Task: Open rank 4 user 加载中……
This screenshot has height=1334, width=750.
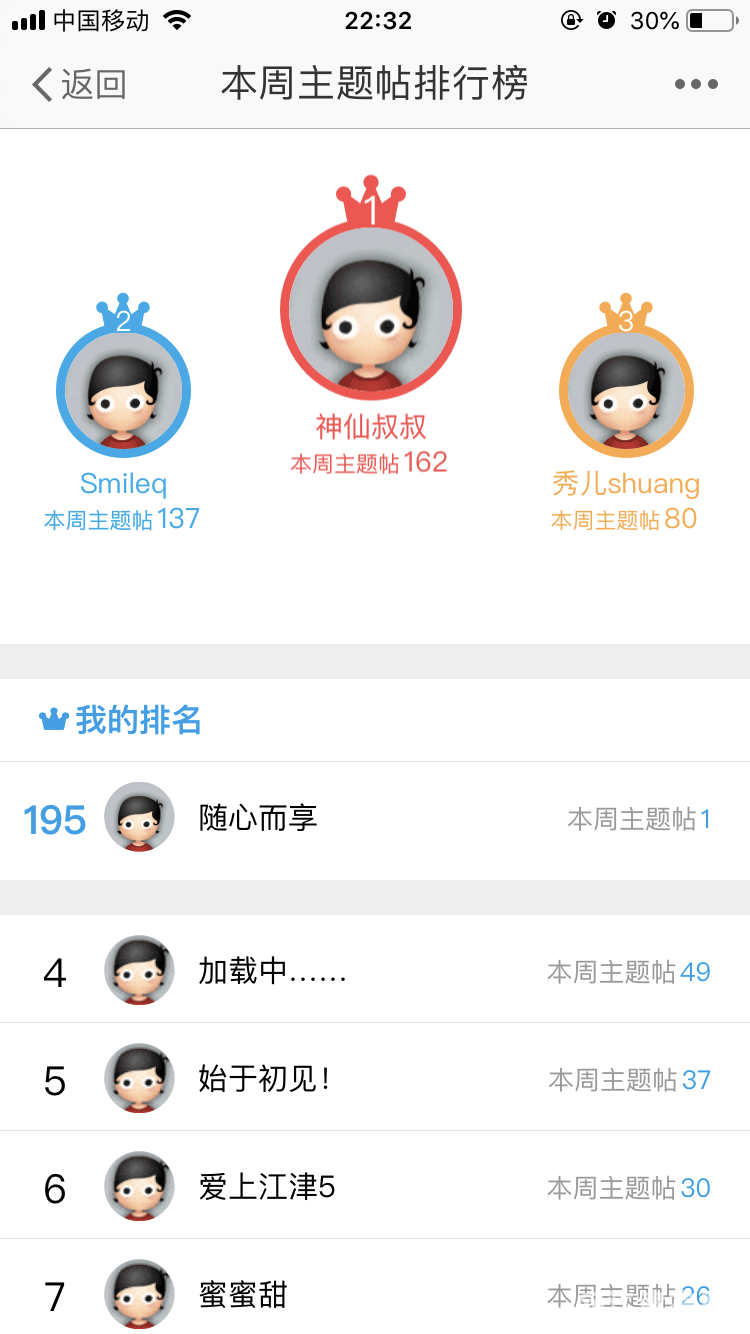Action: [x=374, y=971]
